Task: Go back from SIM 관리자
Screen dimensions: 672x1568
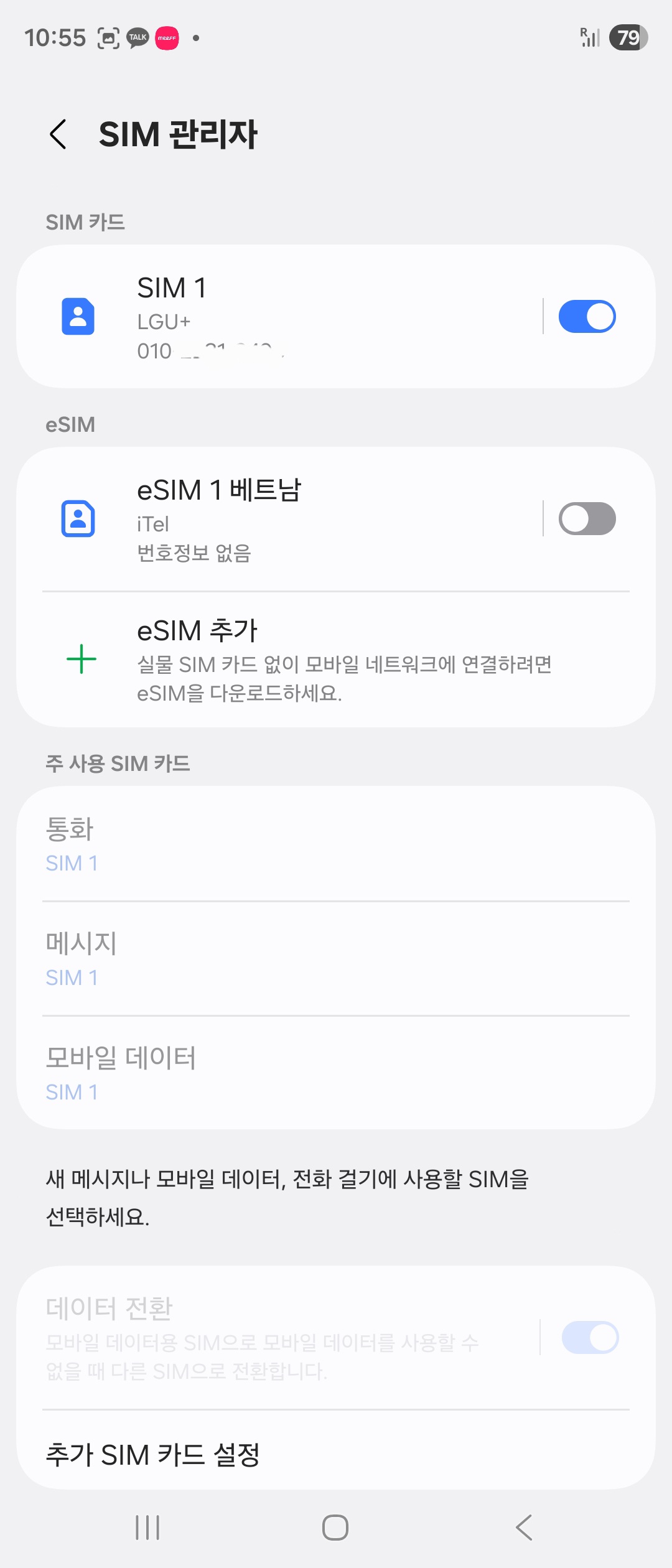Action: (x=58, y=134)
